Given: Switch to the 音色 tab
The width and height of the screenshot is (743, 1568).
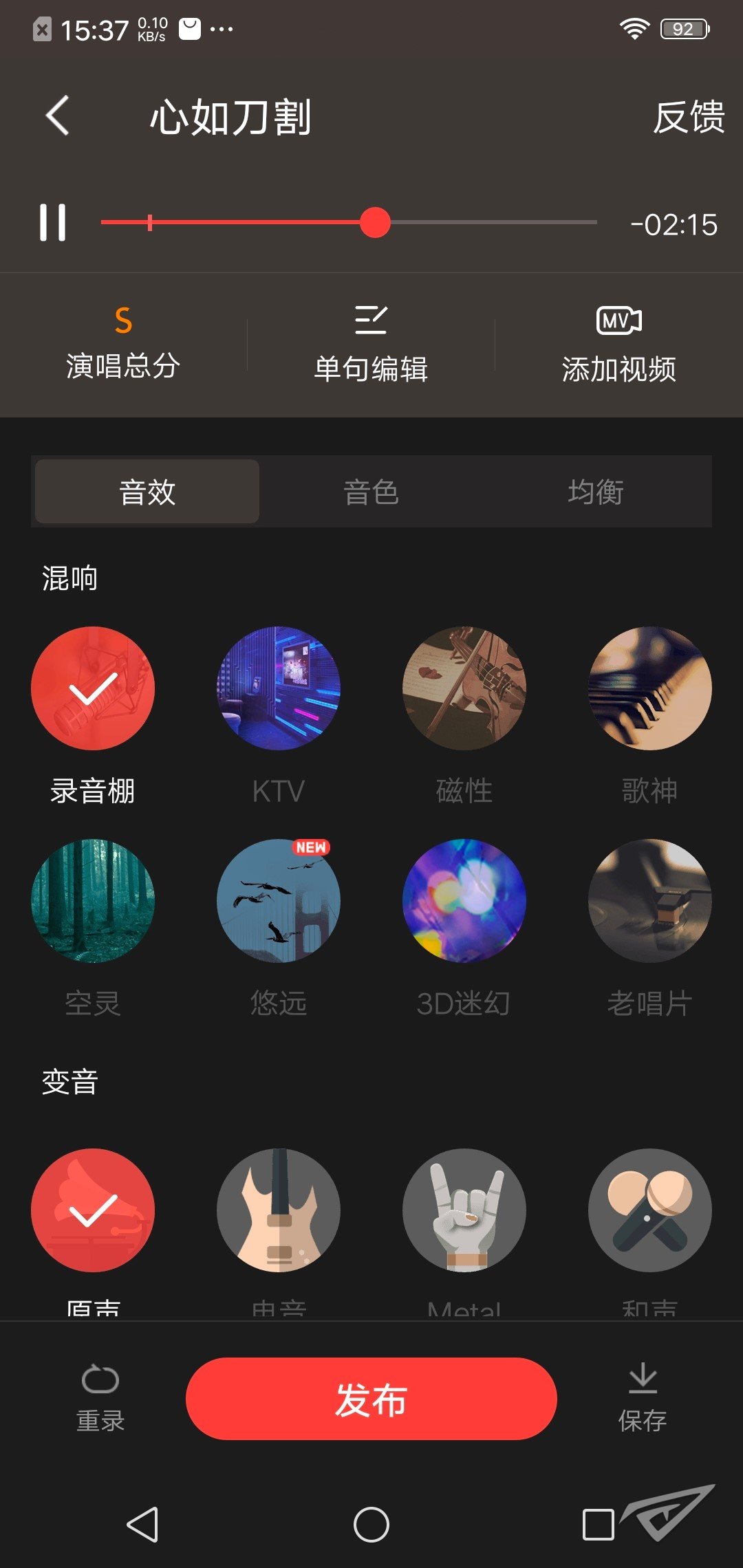Looking at the screenshot, I should tap(371, 491).
